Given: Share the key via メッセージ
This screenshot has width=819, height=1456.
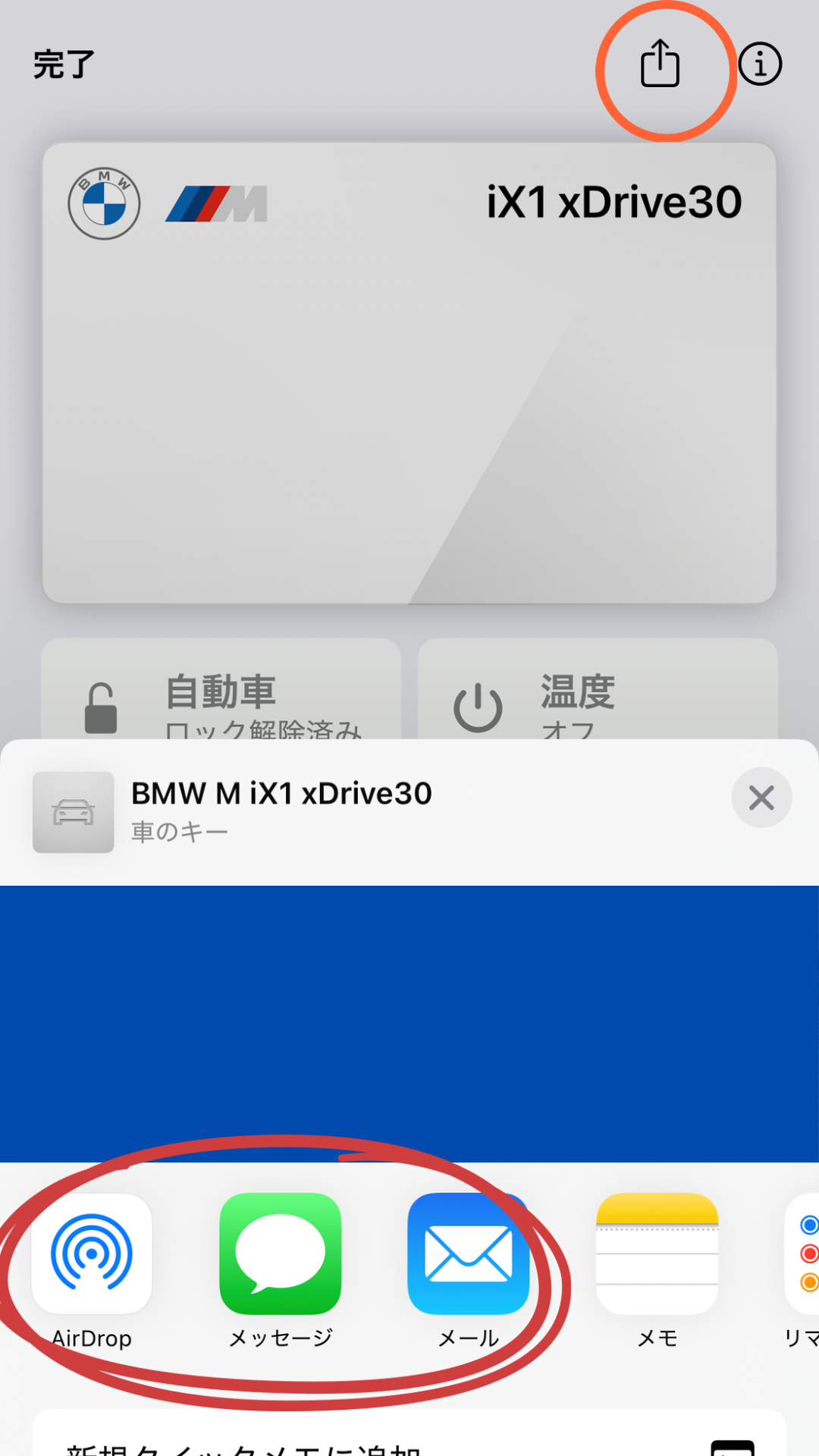Looking at the screenshot, I should point(281,1254).
